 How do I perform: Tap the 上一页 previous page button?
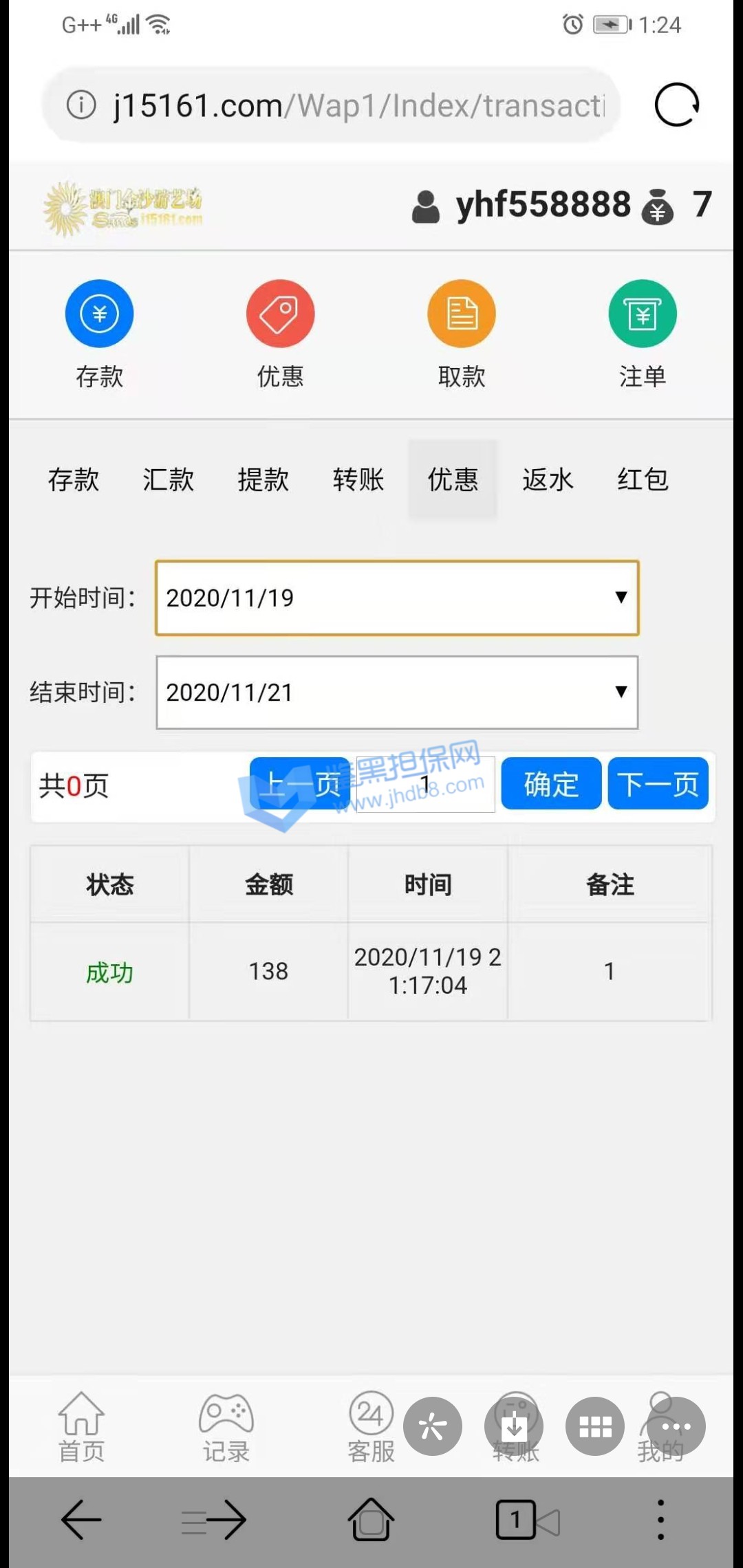click(300, 784)
